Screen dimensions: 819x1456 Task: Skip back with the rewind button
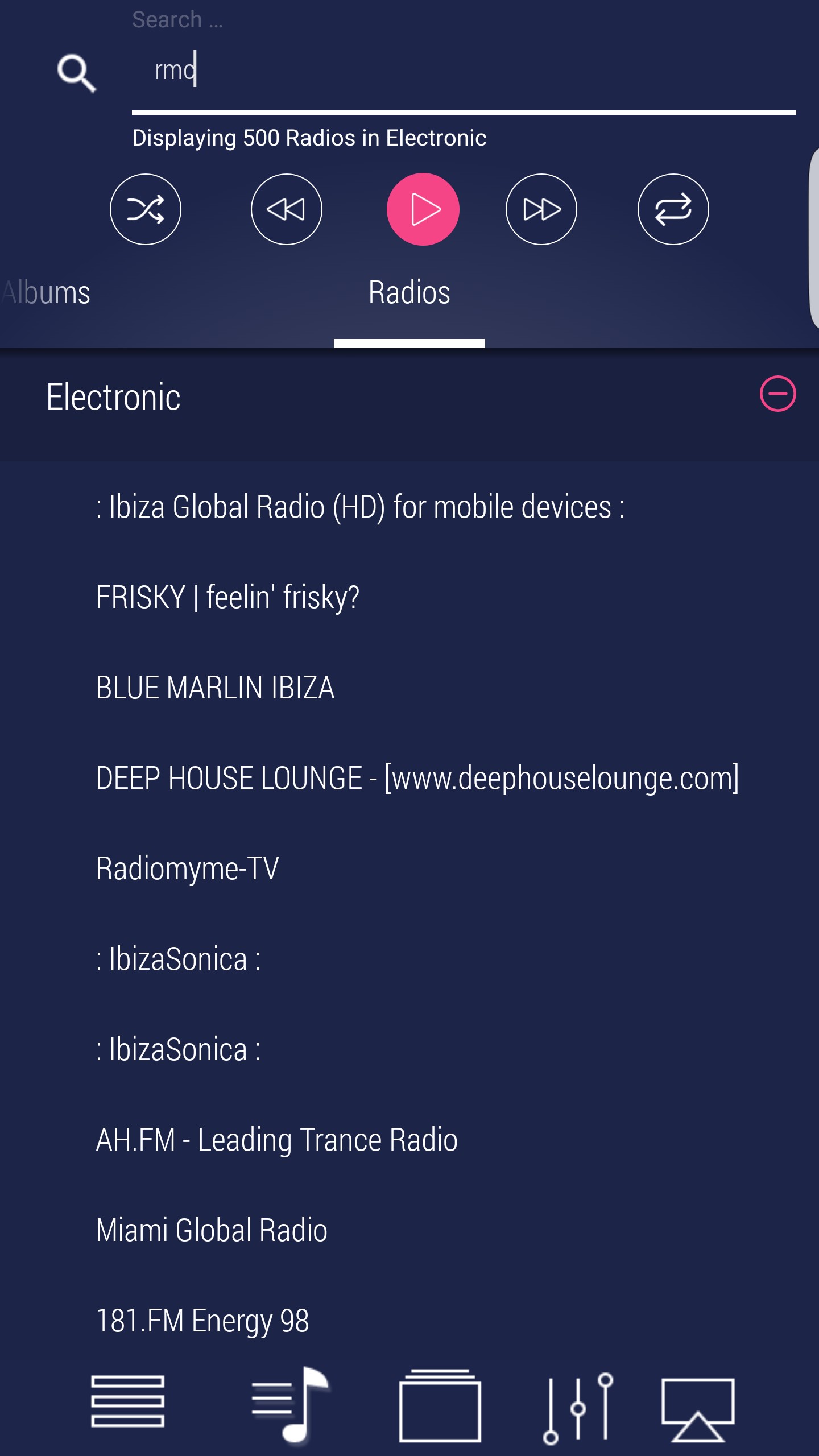(287, 209)
